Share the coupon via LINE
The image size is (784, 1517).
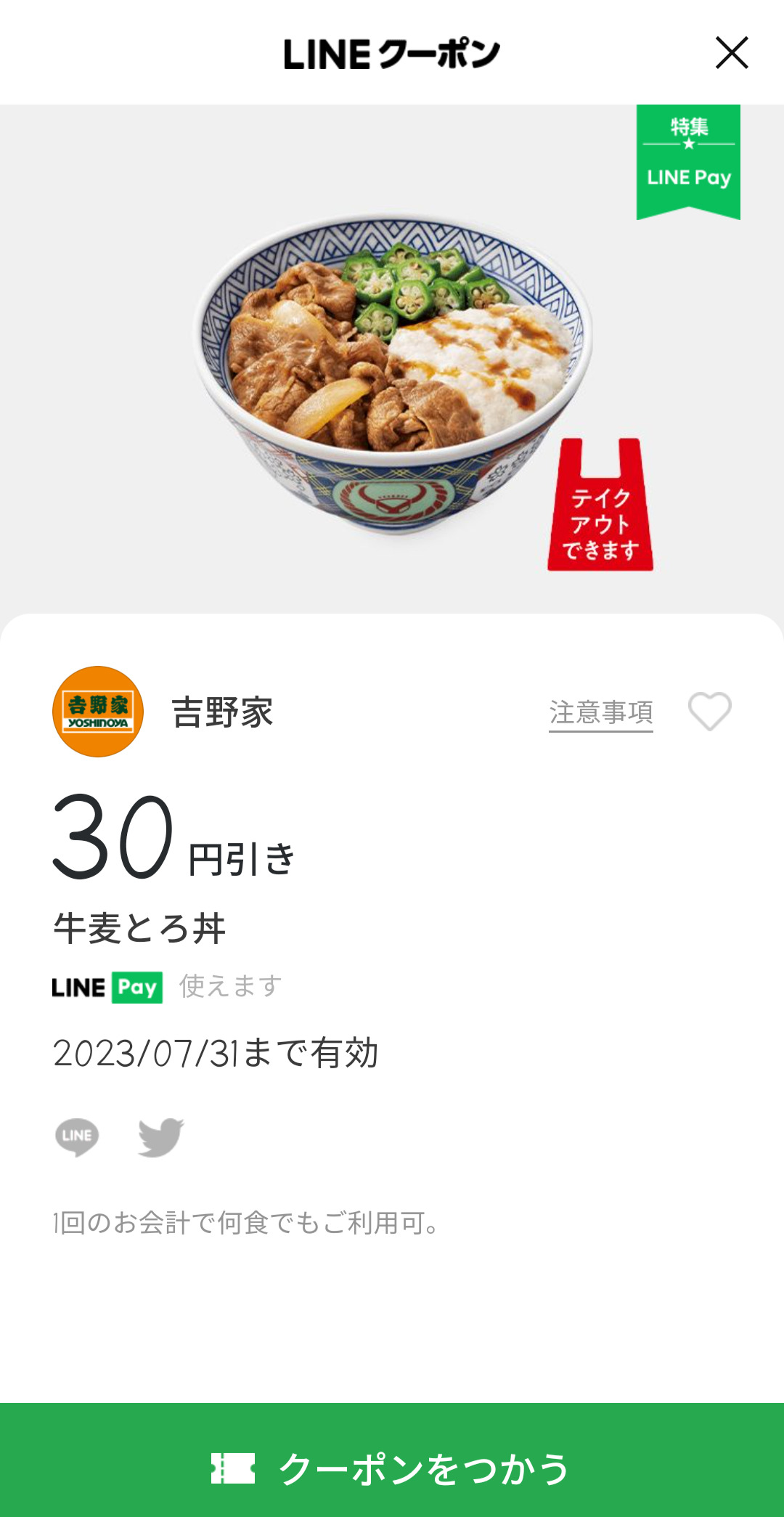click(x=77, y=1136)
